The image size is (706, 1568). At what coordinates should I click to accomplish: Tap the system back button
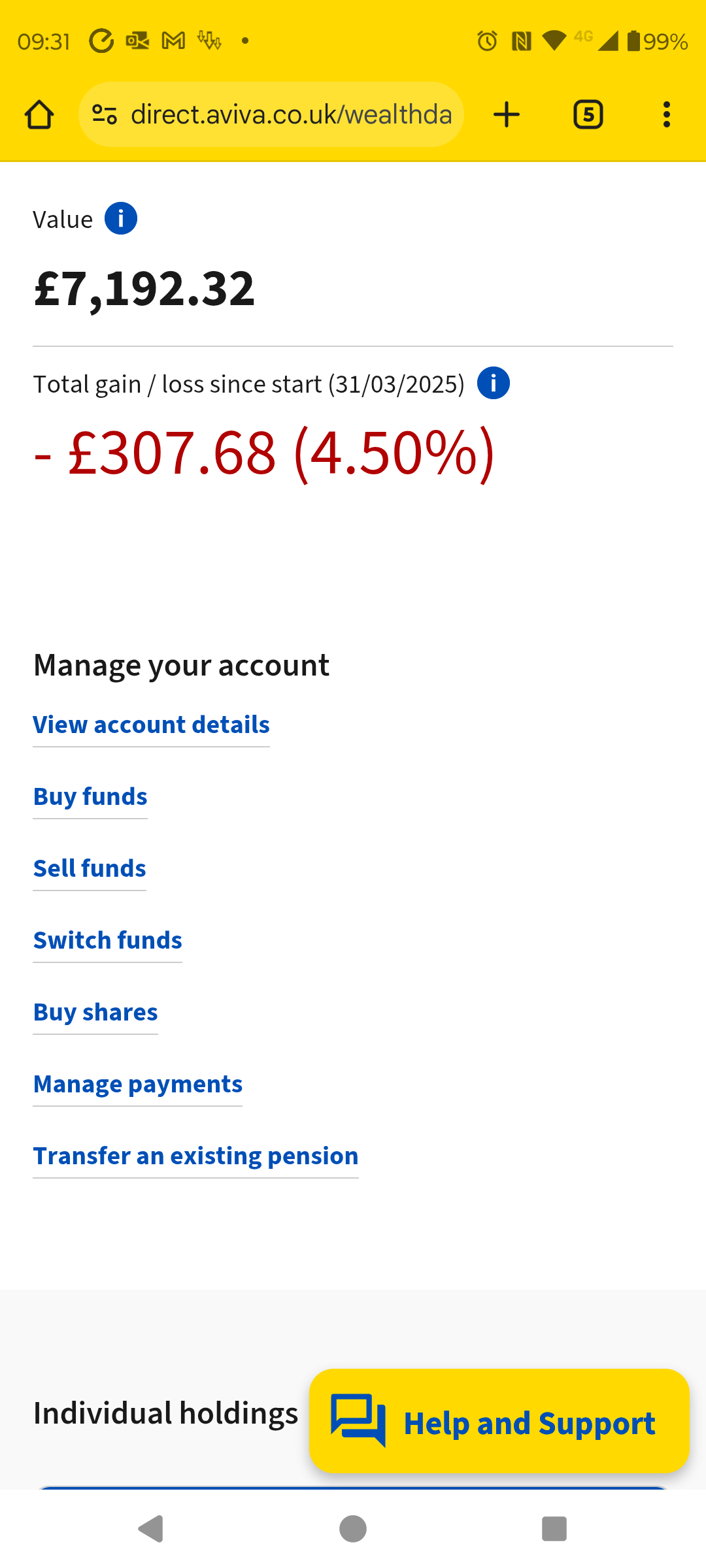pos(152,1529)
